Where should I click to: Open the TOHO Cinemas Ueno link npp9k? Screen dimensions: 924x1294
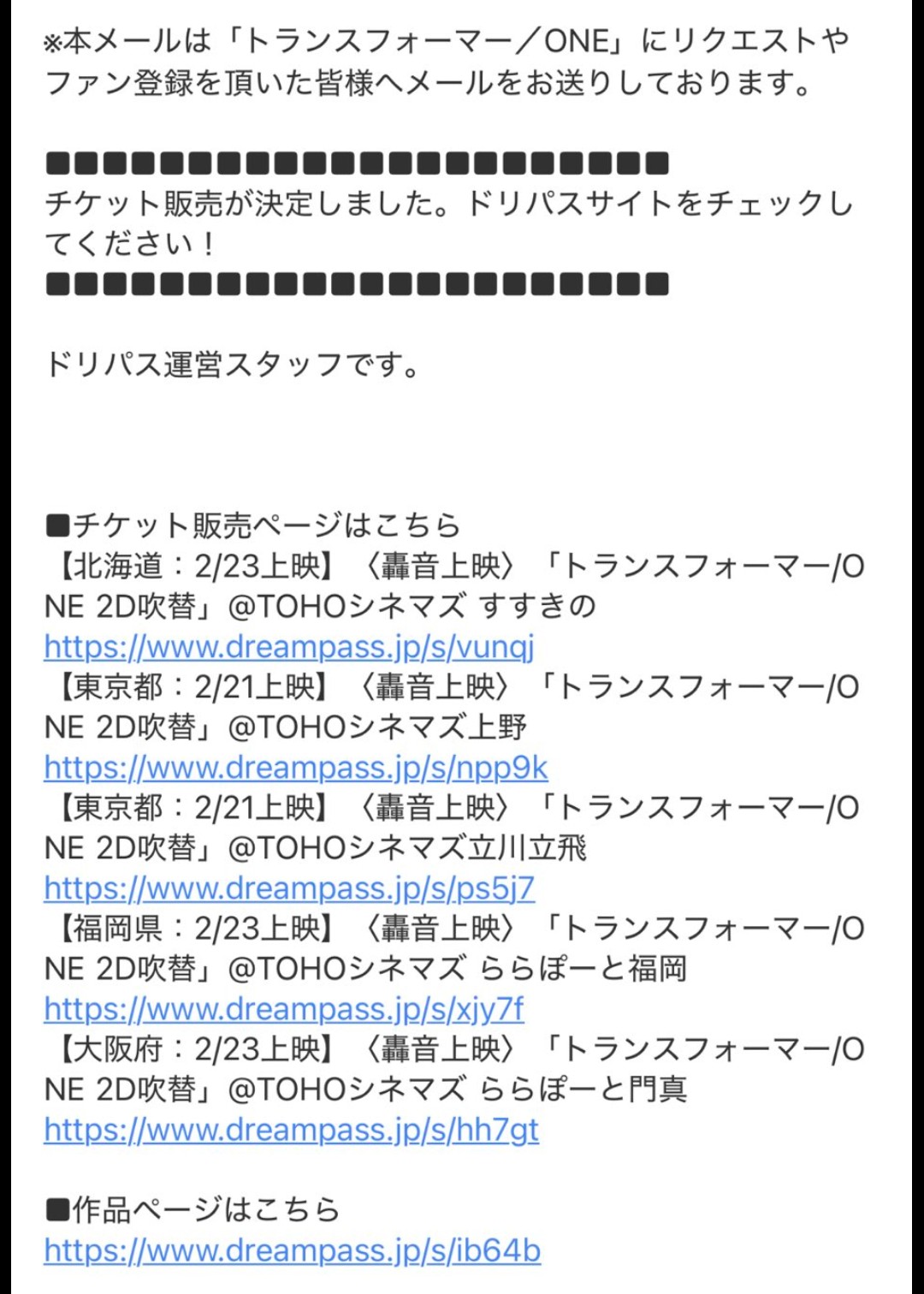coord(295,768)
